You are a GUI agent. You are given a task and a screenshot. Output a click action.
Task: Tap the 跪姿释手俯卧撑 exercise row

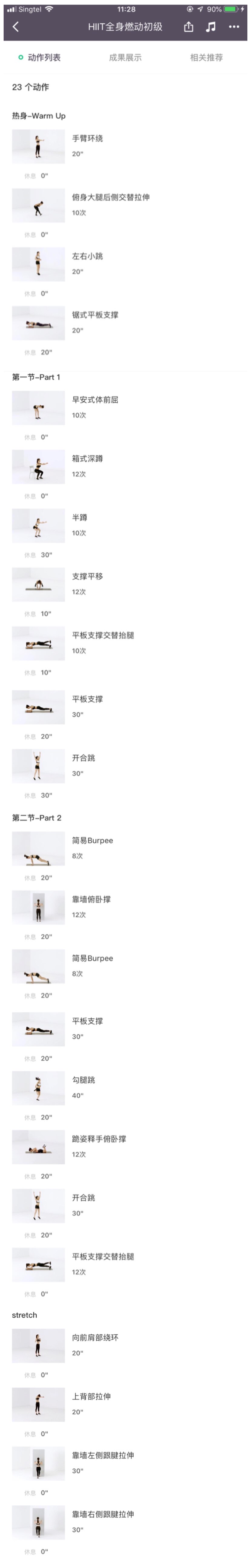coord(99,1139)
